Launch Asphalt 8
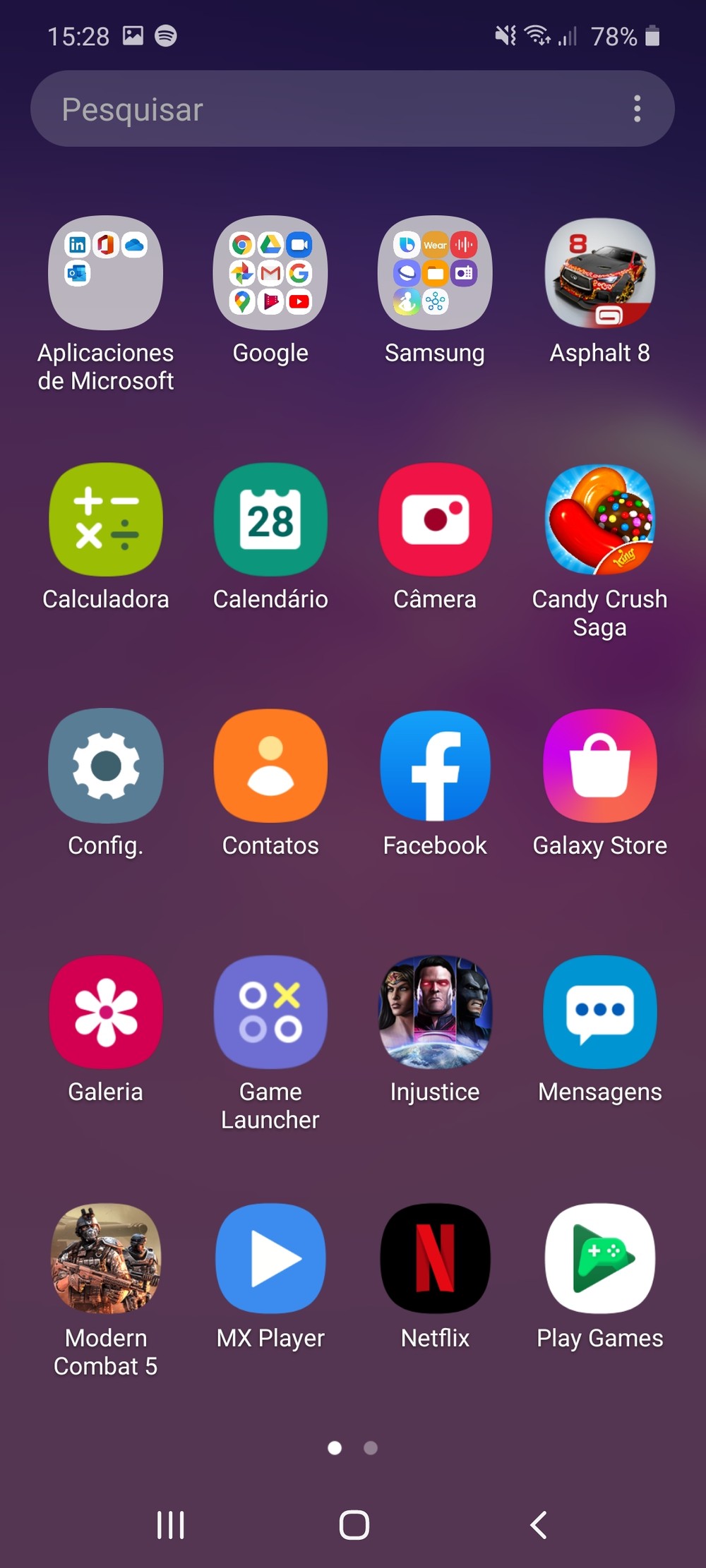706x1568 pixels. click(600, 273)
